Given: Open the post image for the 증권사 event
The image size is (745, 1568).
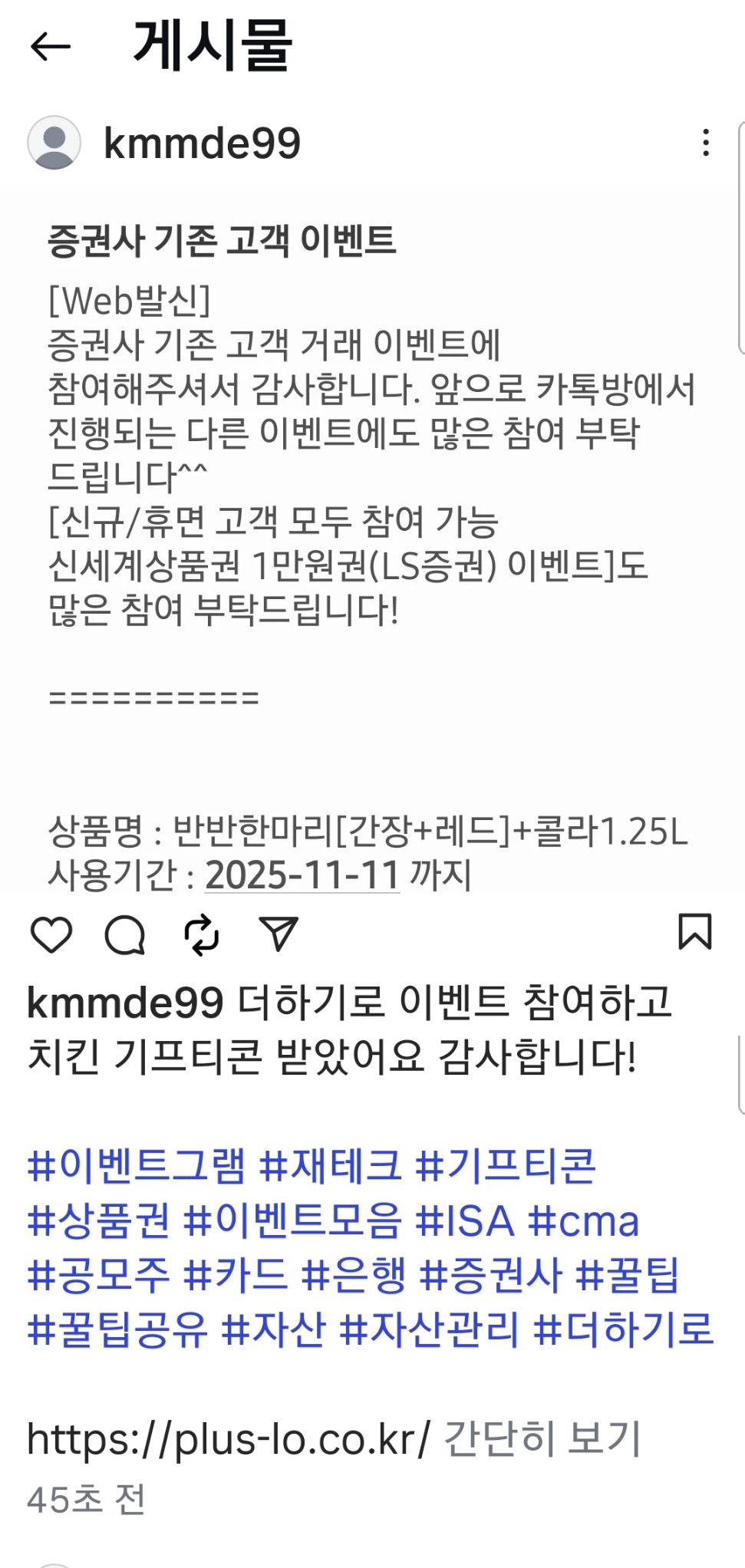Looking at the screenshot, I should tap(372, 537).
